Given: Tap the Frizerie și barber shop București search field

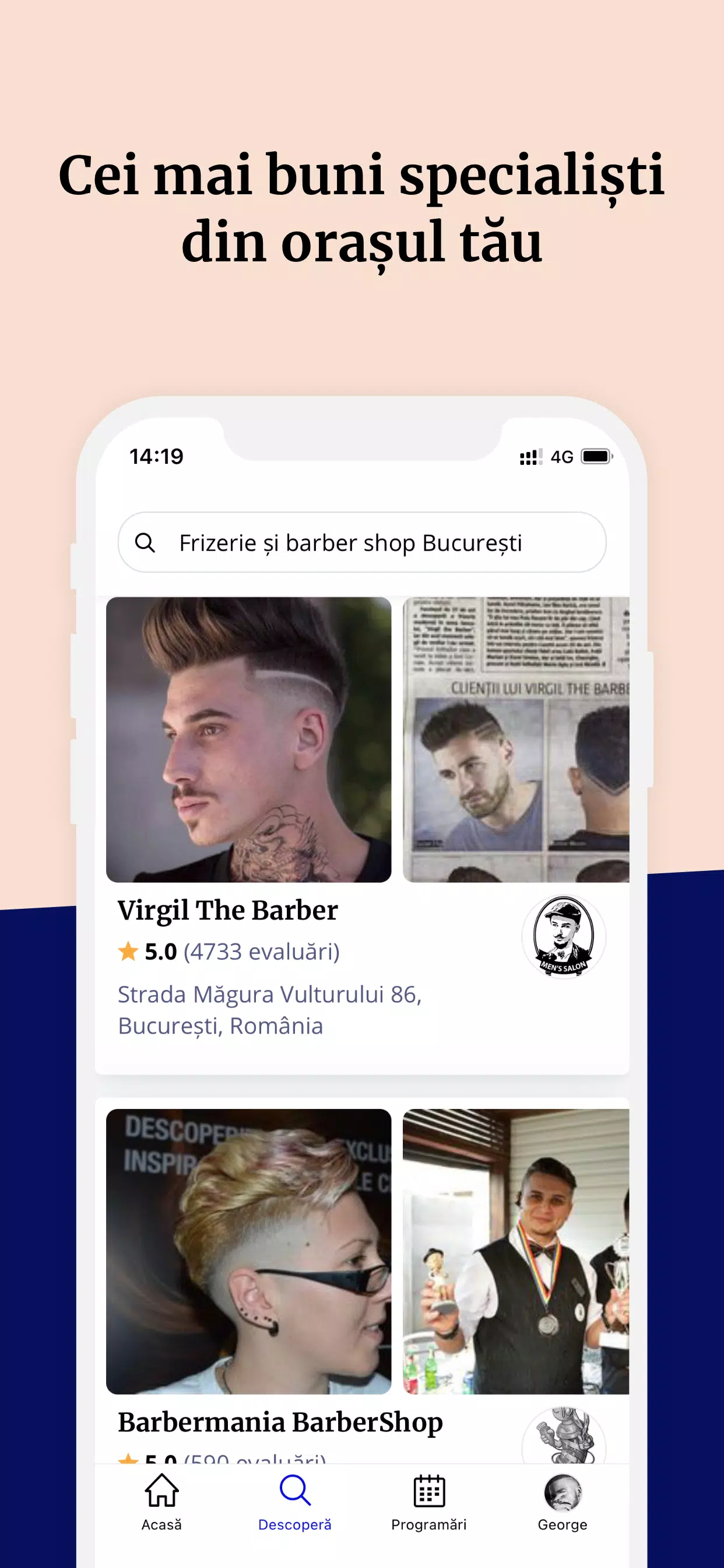Looking at the screenshot, I should coord(351,542).
